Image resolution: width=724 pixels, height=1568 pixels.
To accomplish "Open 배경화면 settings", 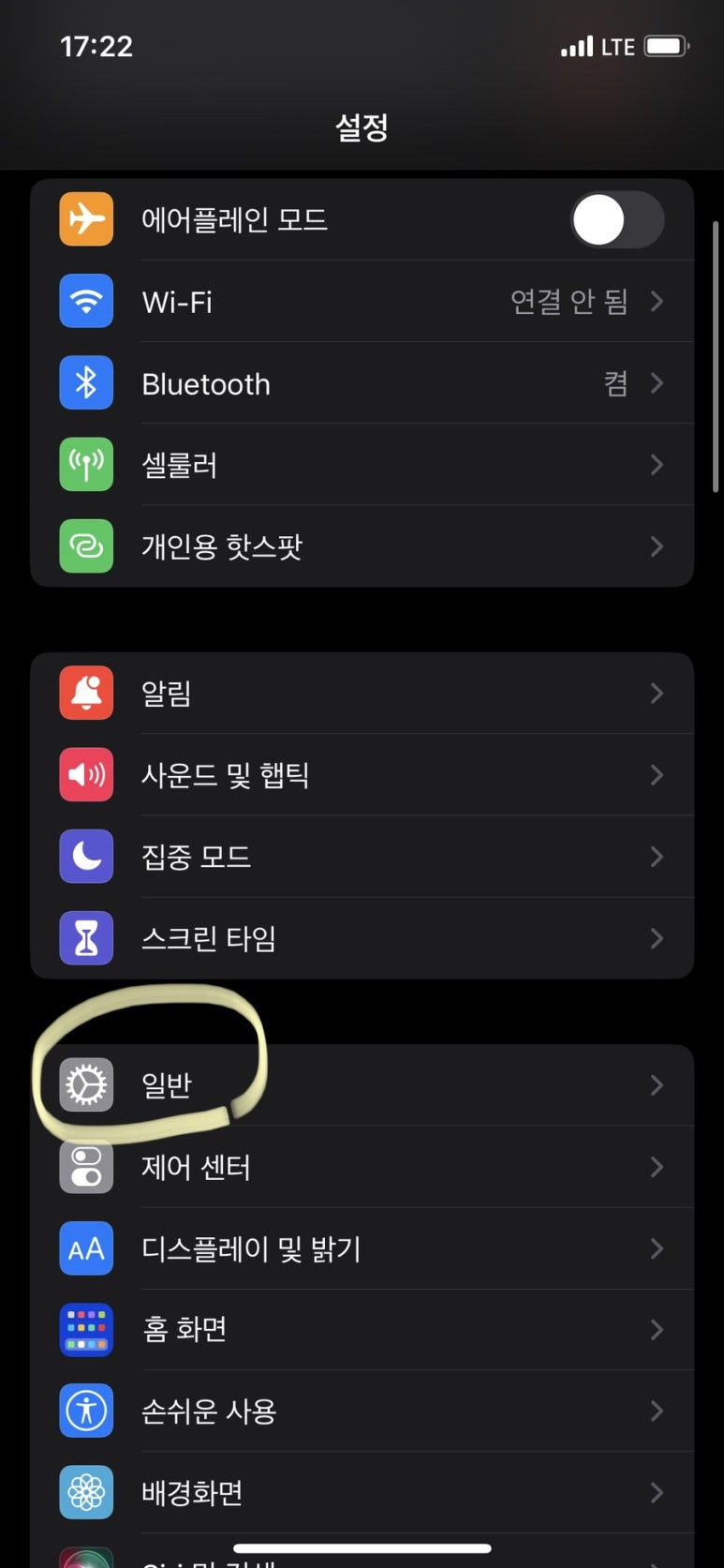I will tap(362, 1492).
